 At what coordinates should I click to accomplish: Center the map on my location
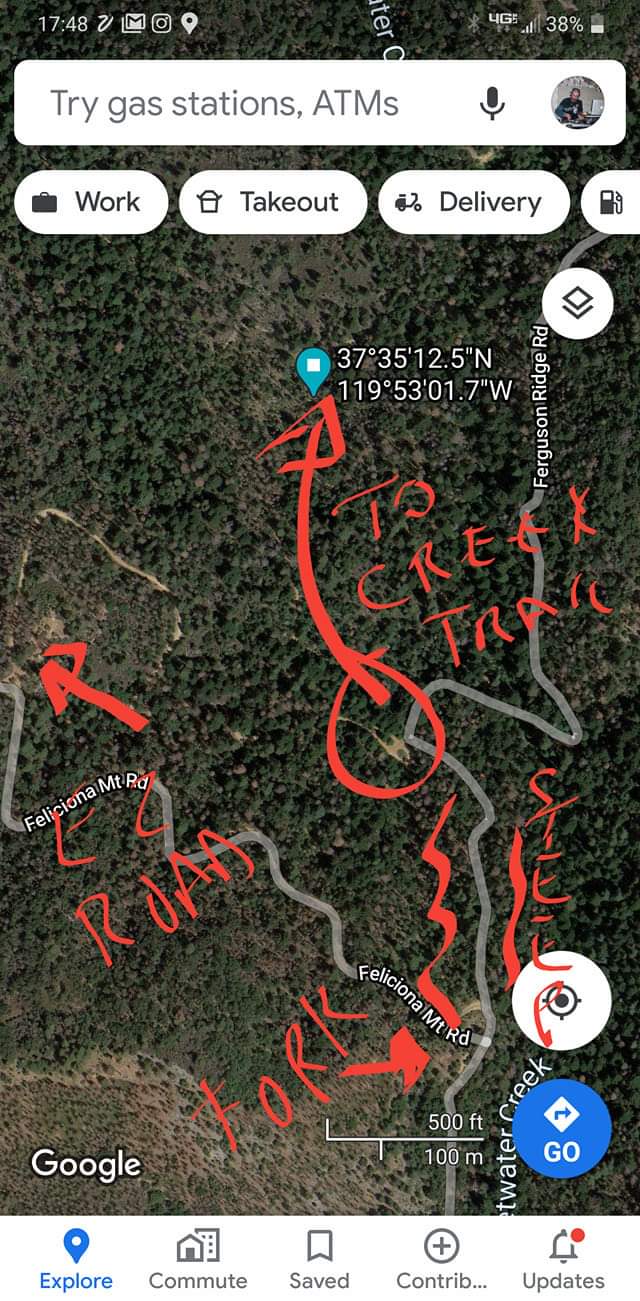coord(562,1000)
